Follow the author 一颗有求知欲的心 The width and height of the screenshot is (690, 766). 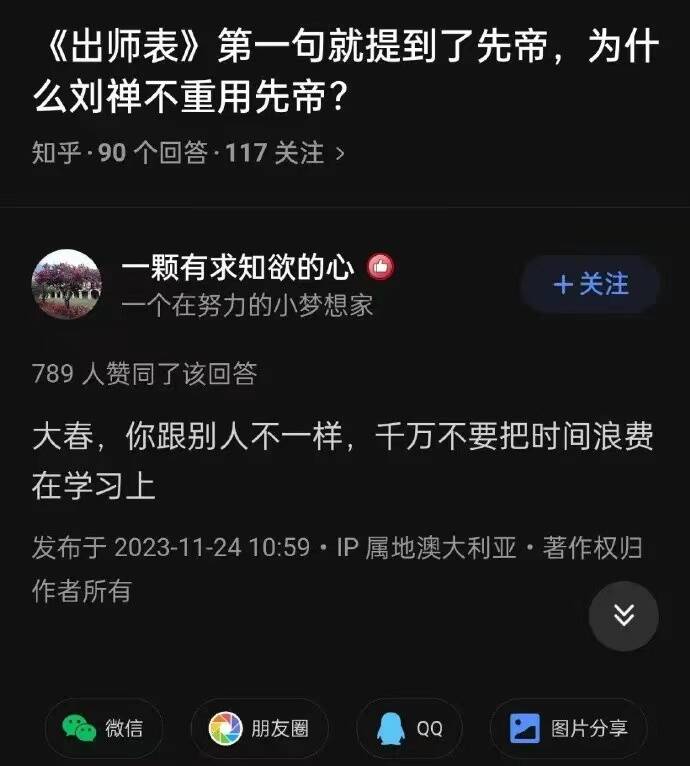point(590,285)
